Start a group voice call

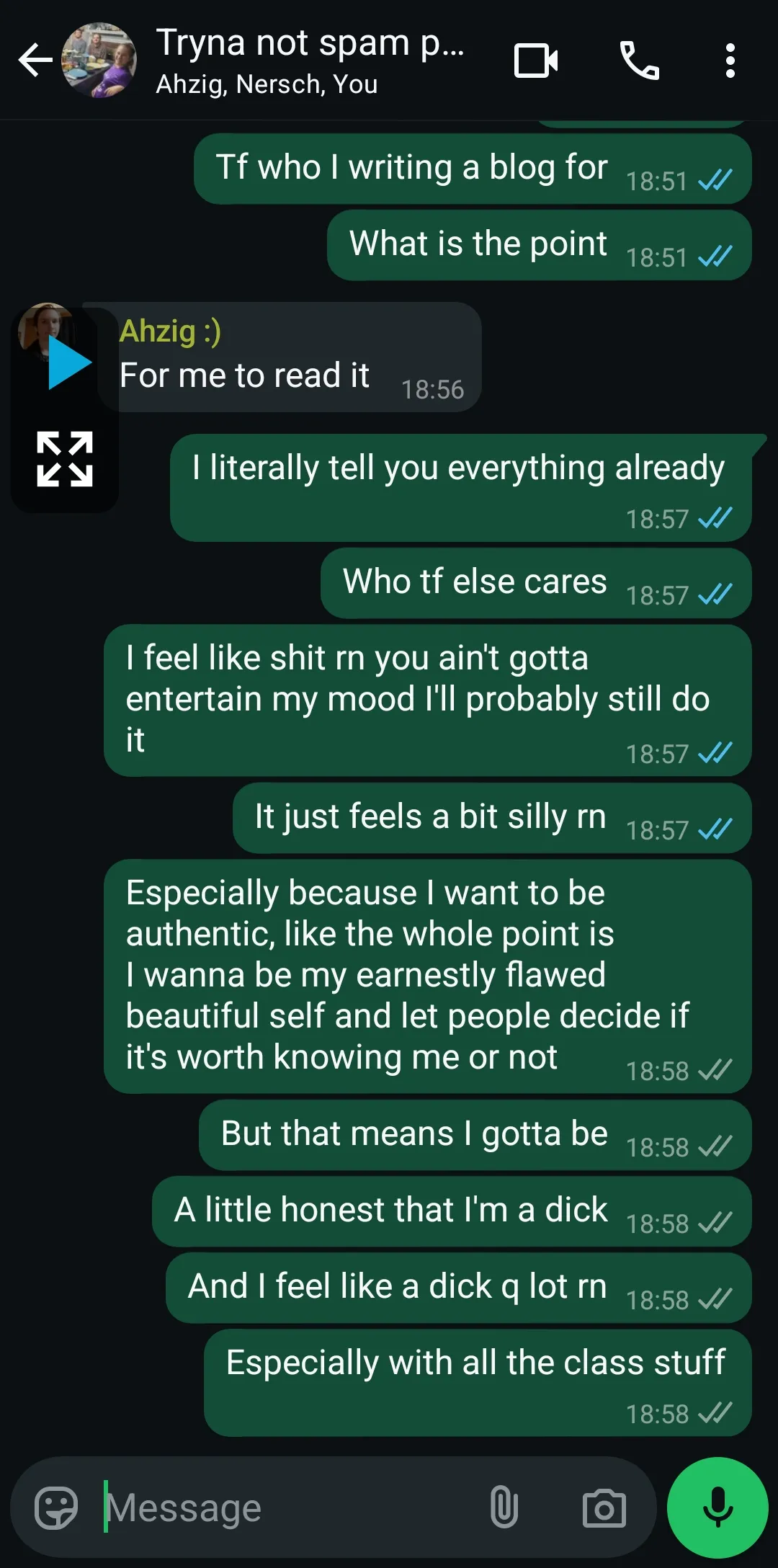[x=639, y=61]
